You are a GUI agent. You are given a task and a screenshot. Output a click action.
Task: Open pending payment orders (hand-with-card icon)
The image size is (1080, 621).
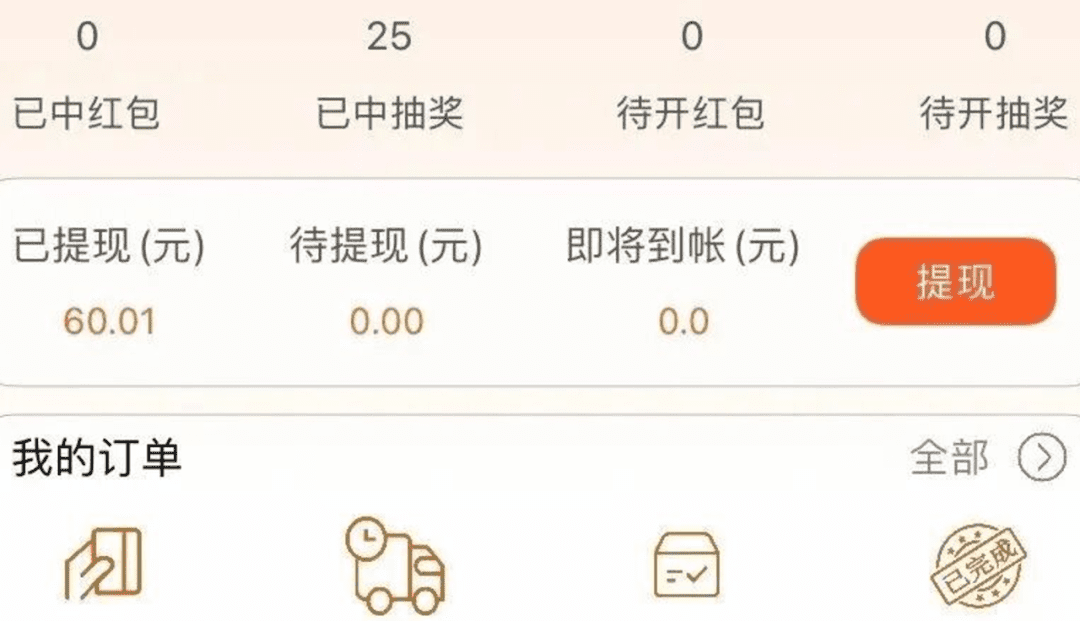[x=103, y=565]
